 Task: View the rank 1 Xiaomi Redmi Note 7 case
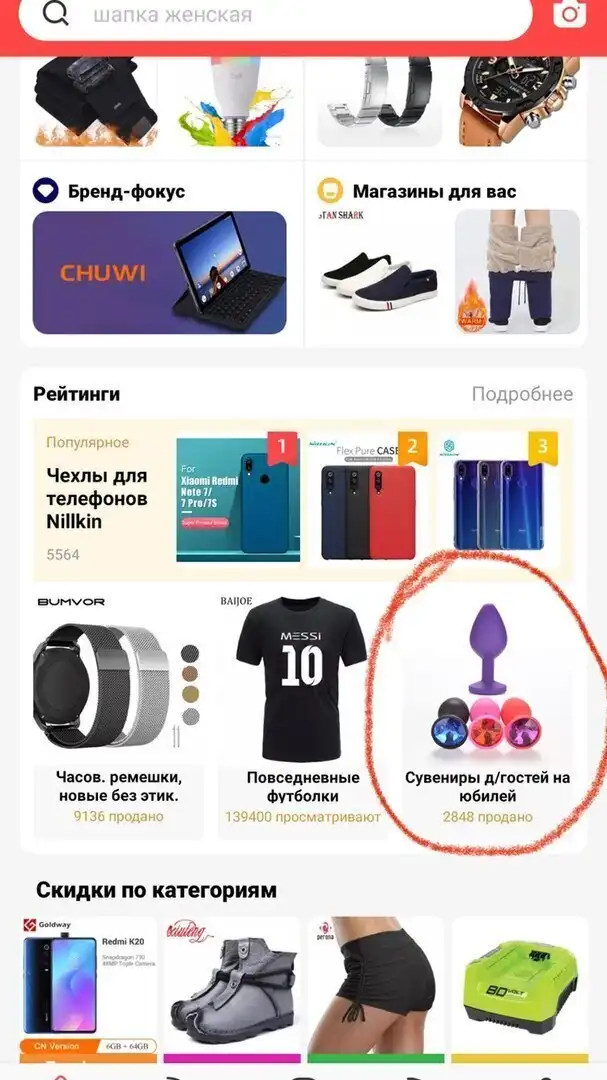pyautogui.click(x=236, y=499)
